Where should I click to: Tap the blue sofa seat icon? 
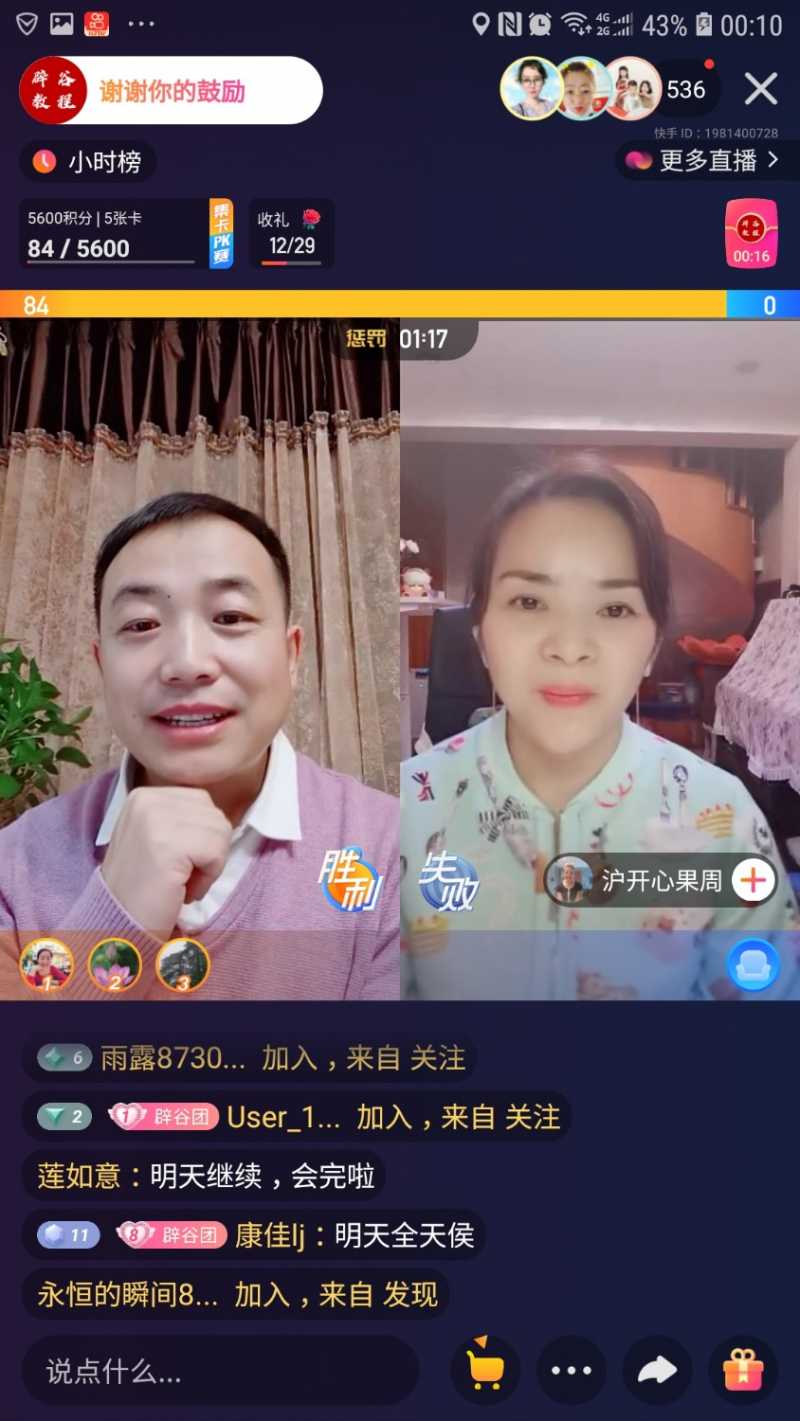[x=753, y=965]
